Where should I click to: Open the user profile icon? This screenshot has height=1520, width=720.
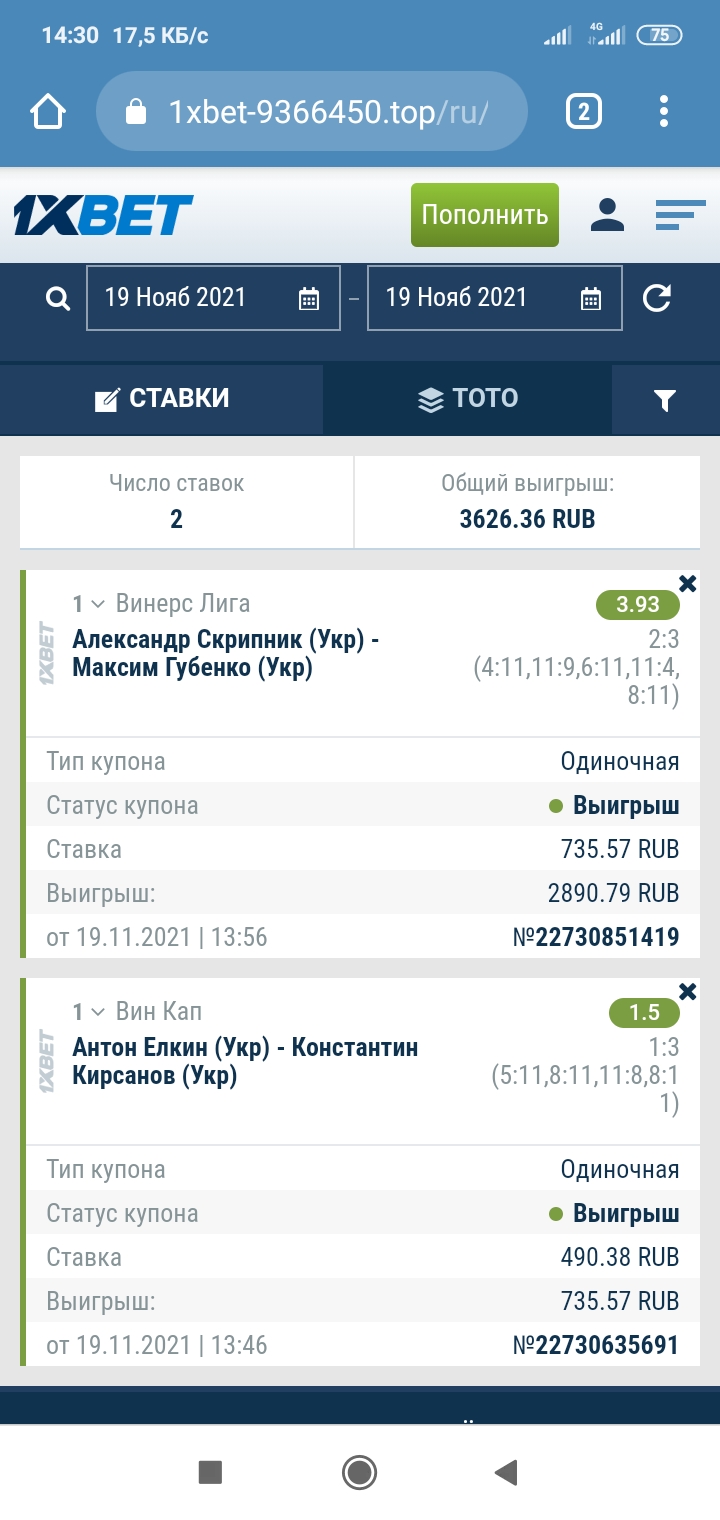(x=607, y=215)
